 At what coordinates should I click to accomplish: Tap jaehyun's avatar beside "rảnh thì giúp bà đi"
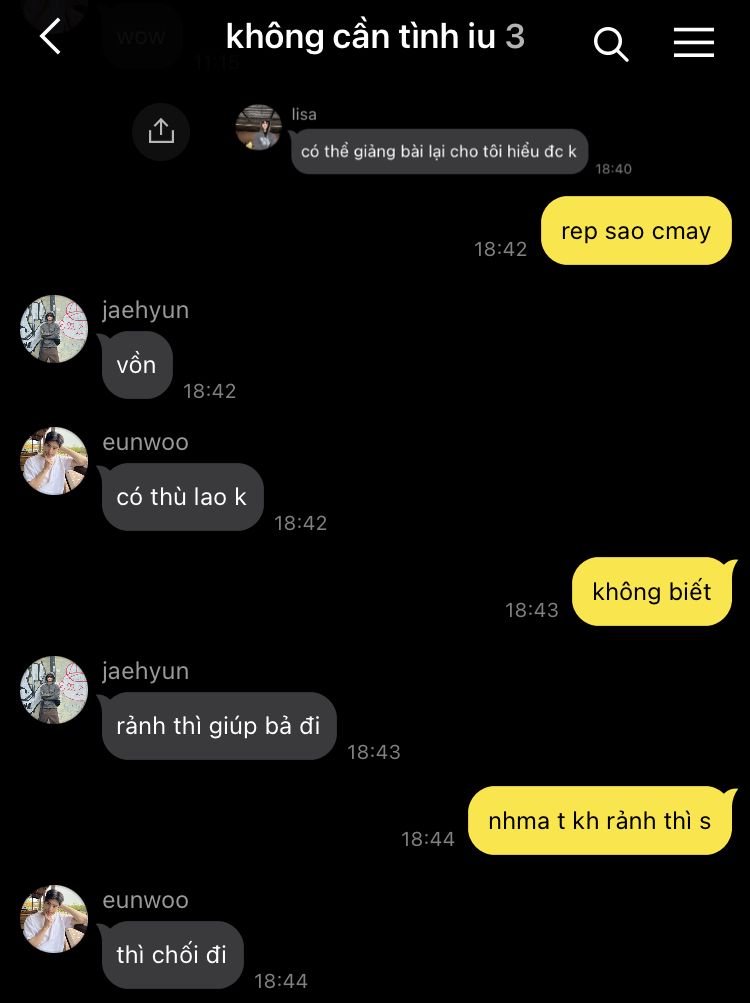pos(54,690)
